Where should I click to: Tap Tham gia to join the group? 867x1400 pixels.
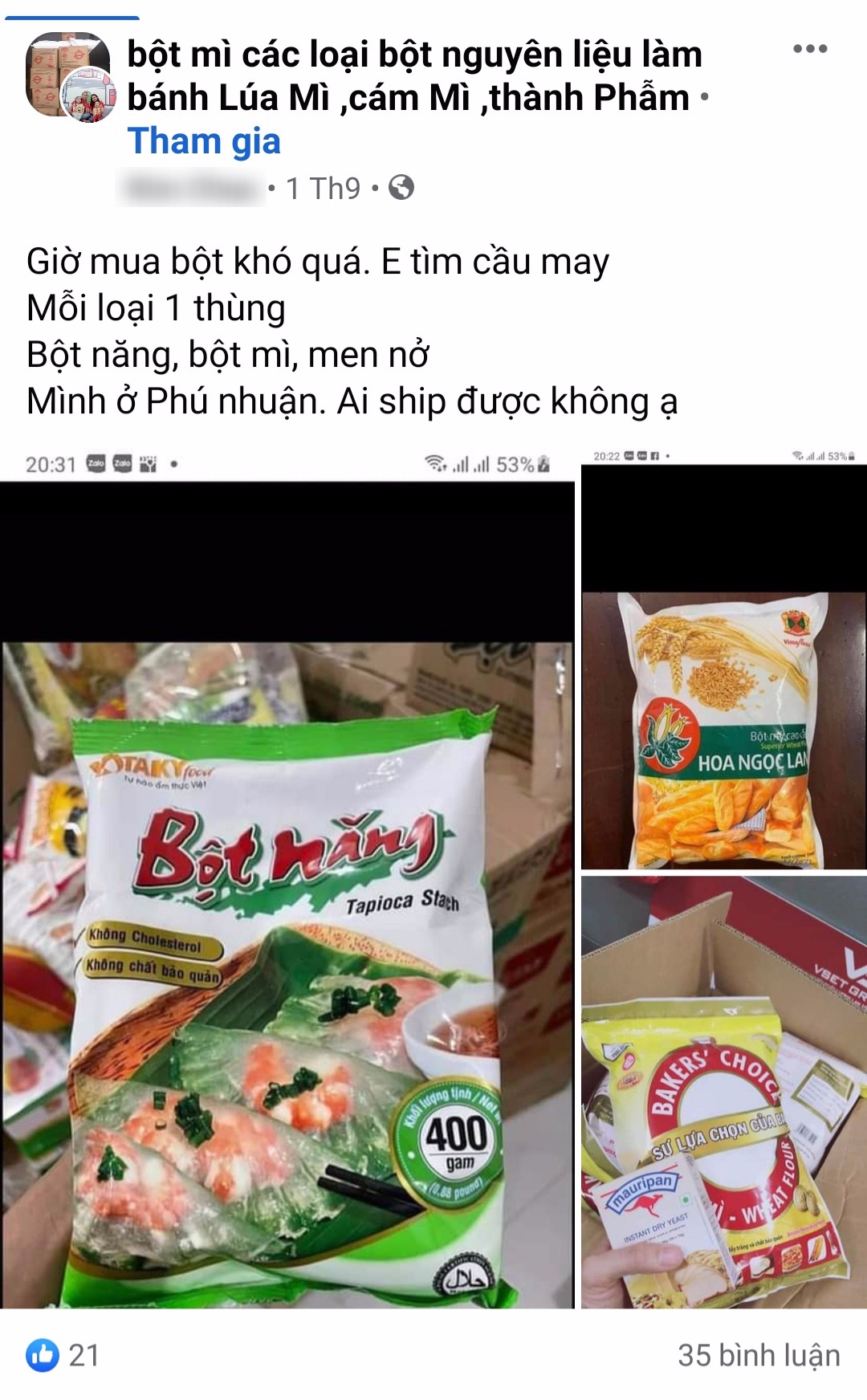point(204,141)
